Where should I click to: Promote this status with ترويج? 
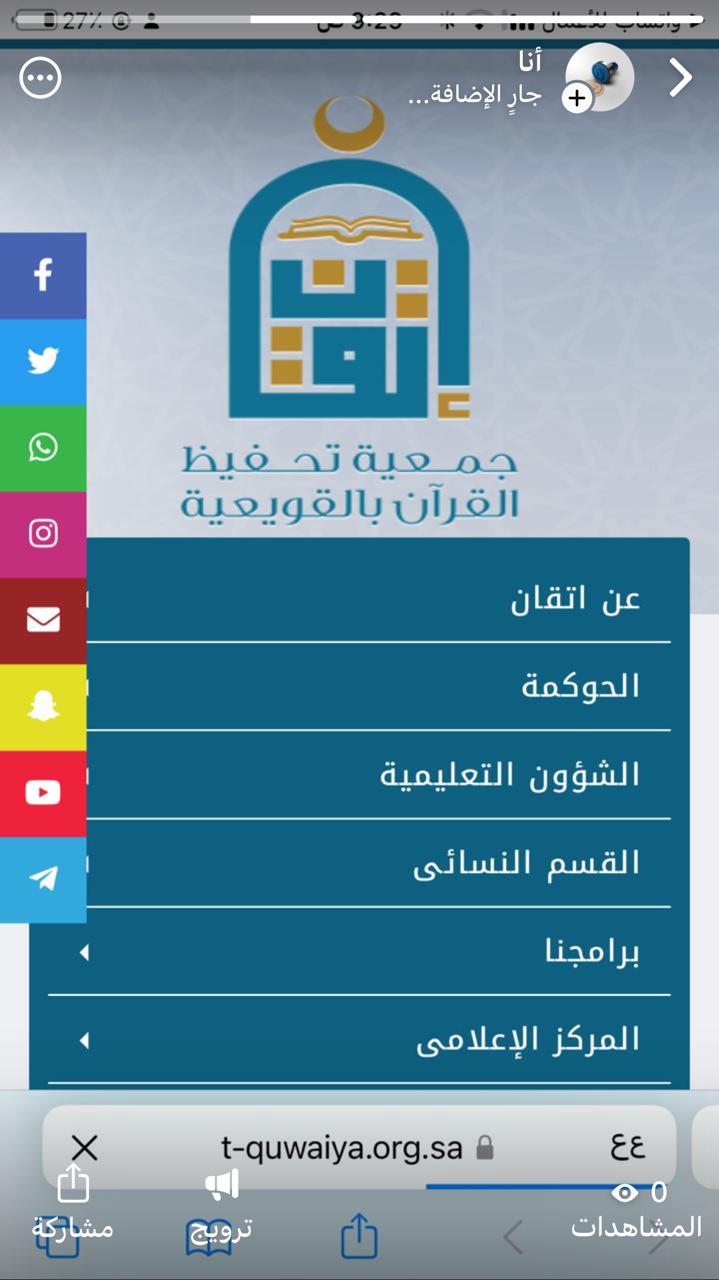[x=222, y=1204]
